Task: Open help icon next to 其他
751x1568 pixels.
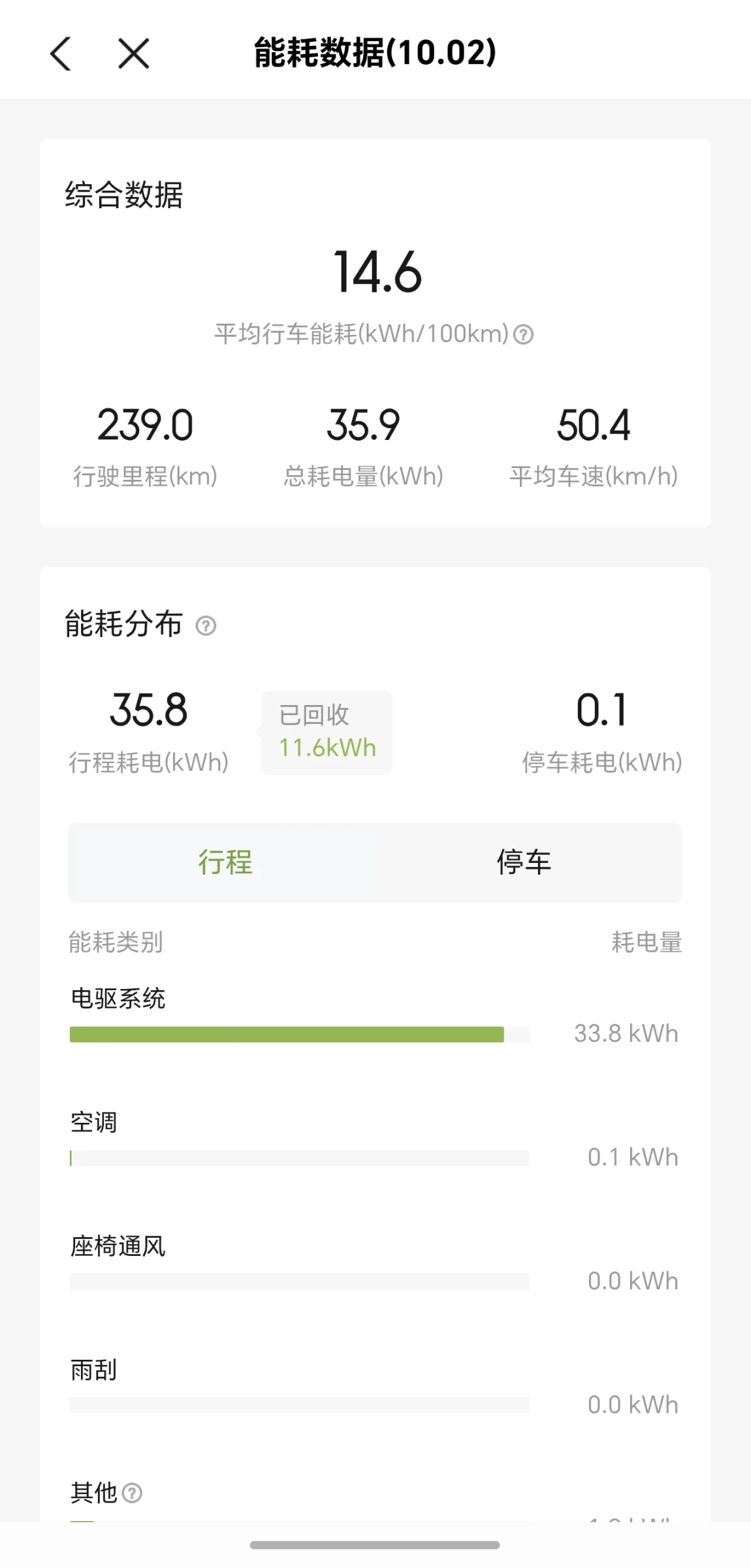Action: pos(132,1493)
